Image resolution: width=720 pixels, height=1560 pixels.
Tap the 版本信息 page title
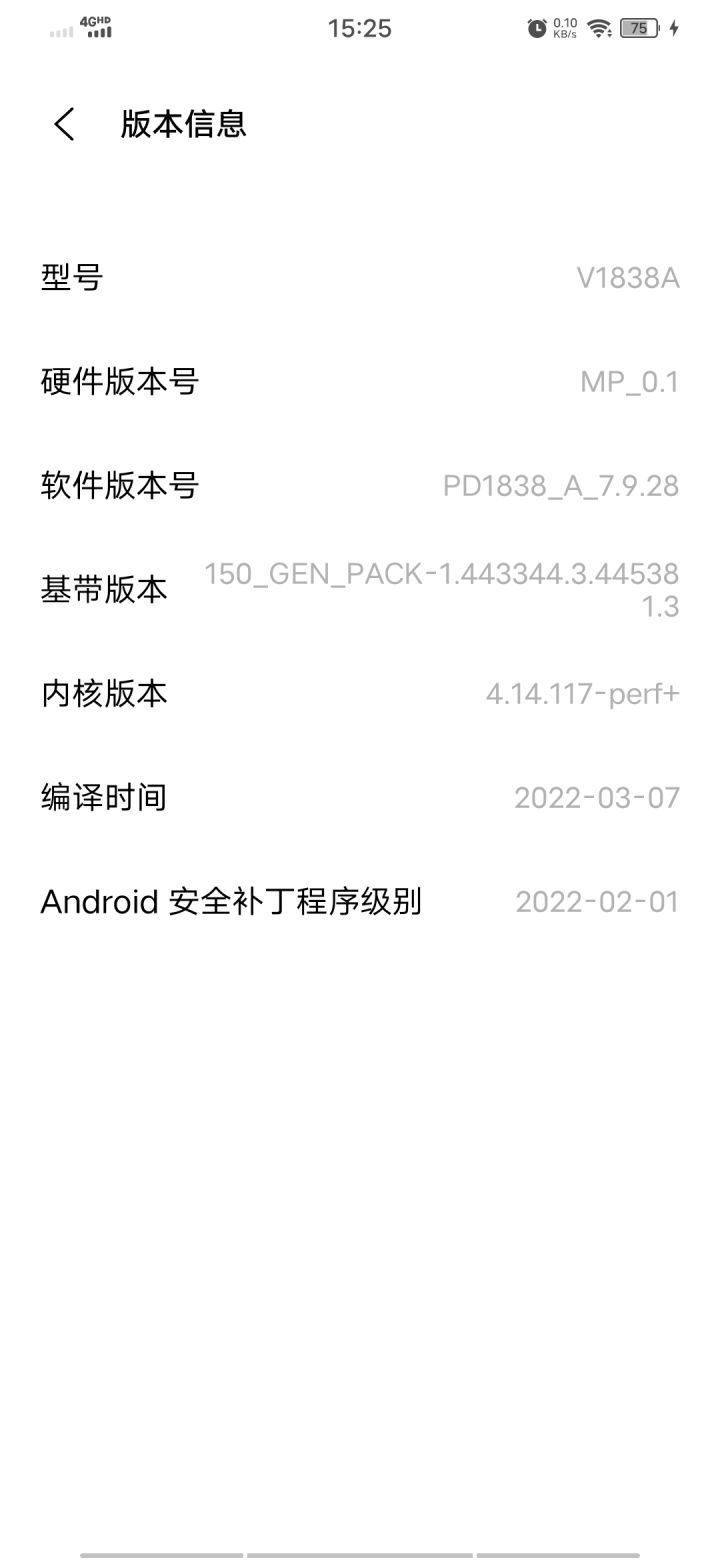point(182,123)
